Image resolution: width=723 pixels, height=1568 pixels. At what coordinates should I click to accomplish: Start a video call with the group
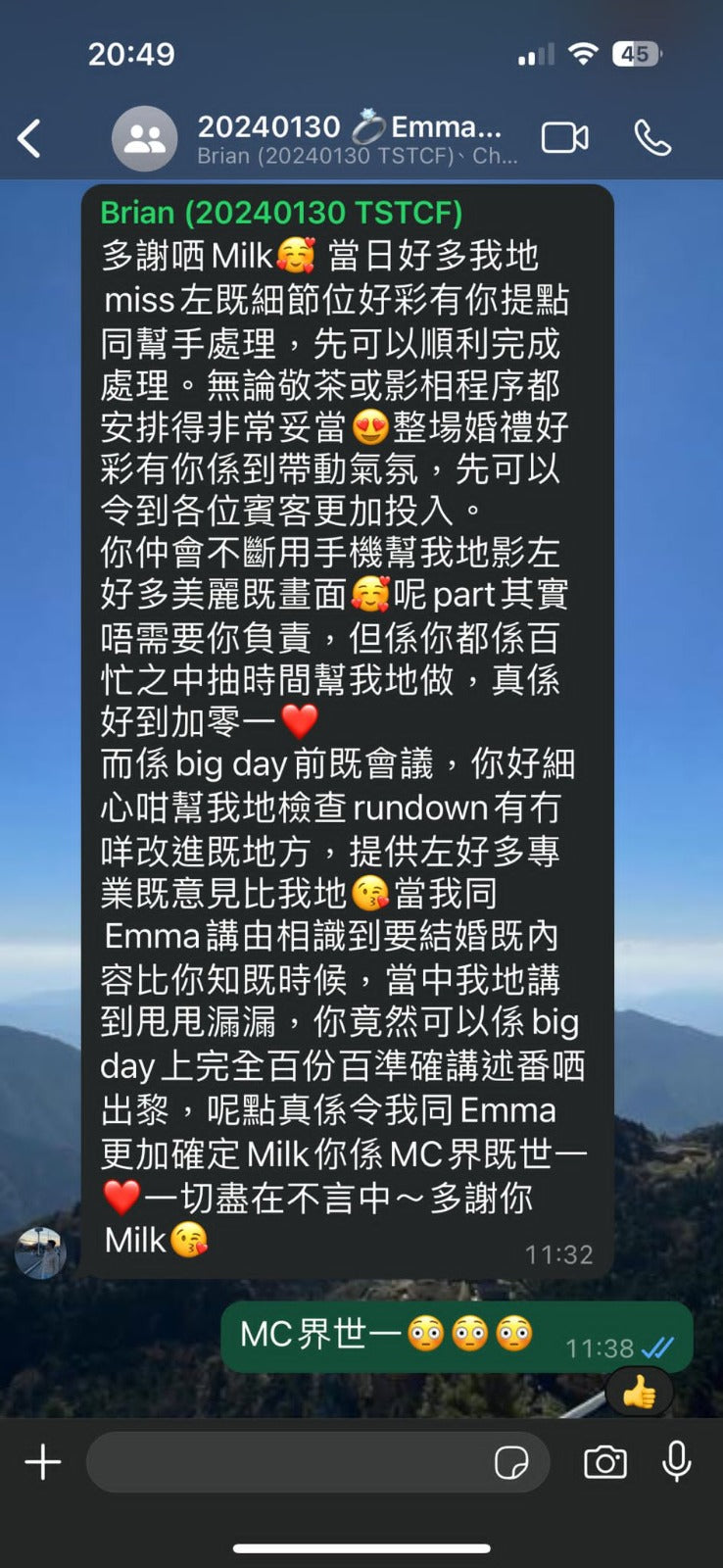point(565,138)
